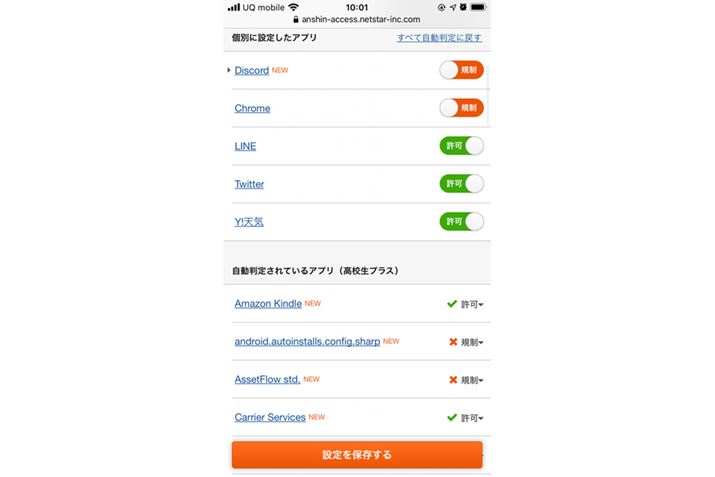
Task: Toggle the Twitter 許可 switch
Action: click(461, 184)
